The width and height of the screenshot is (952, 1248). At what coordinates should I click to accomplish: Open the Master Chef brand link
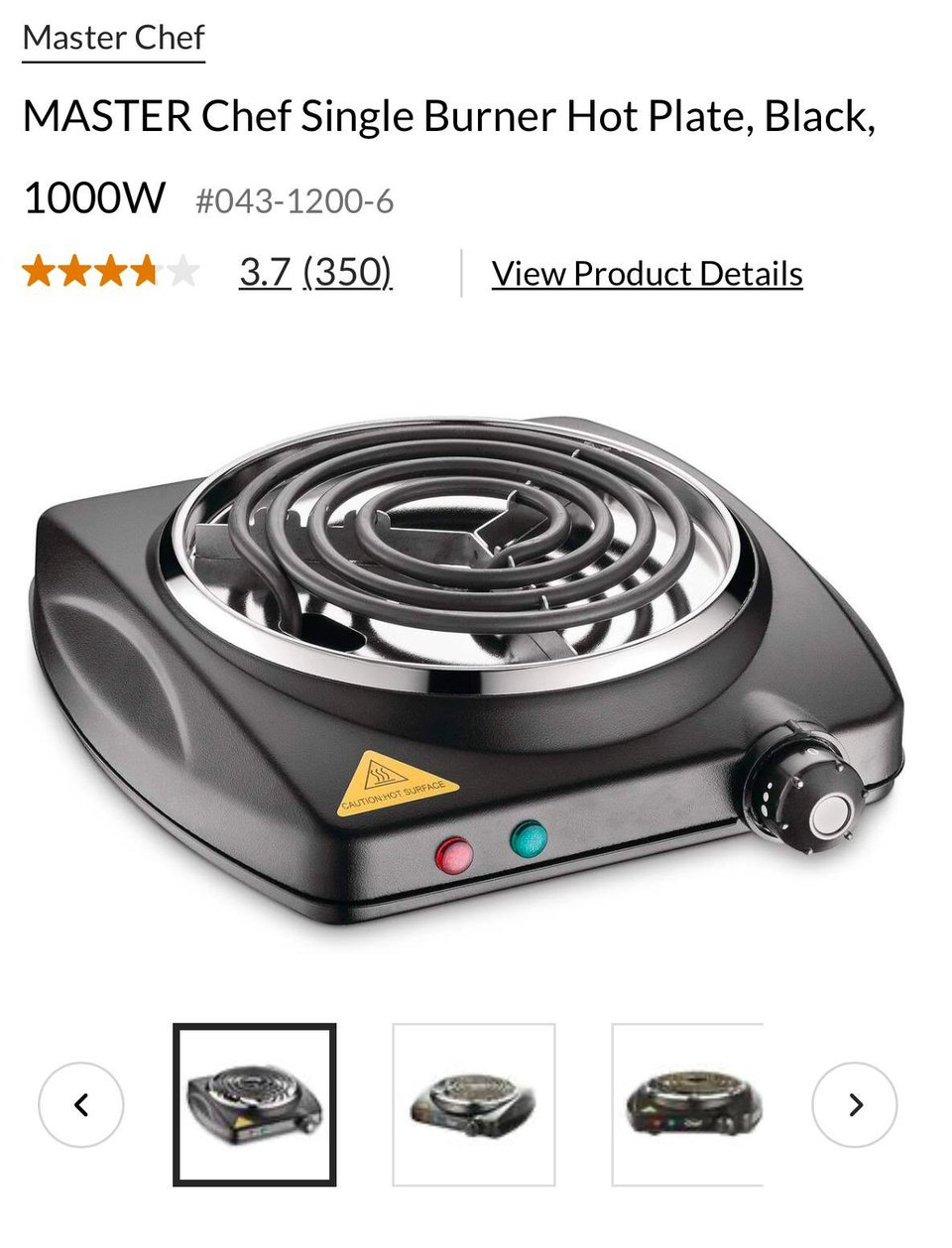click(x=113, y=39)
